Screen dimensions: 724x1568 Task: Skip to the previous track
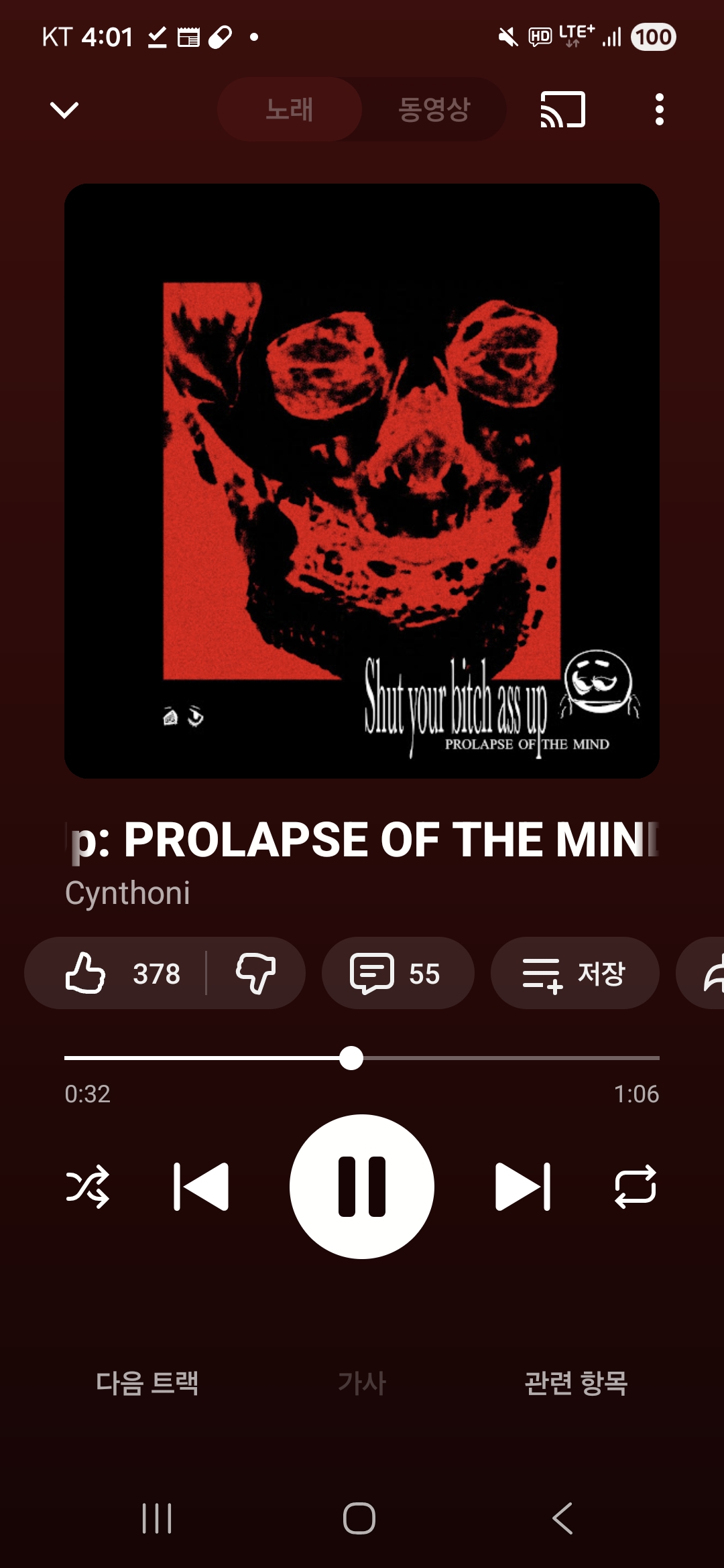pos(201,1187)
